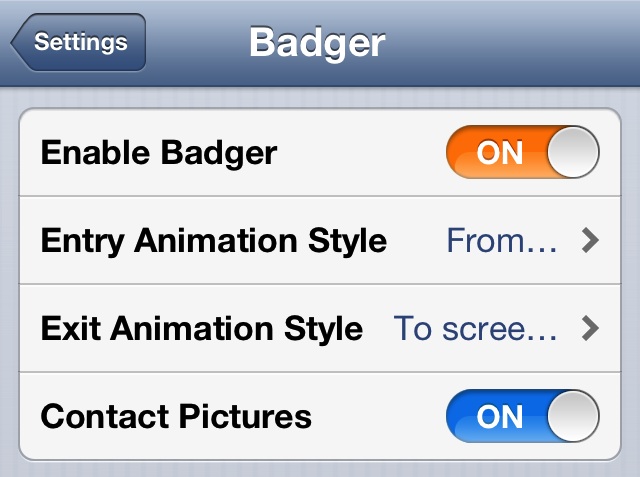
Task: Open Exit Animation Style options
Action: pyautogui.click(x=320, y=328)
